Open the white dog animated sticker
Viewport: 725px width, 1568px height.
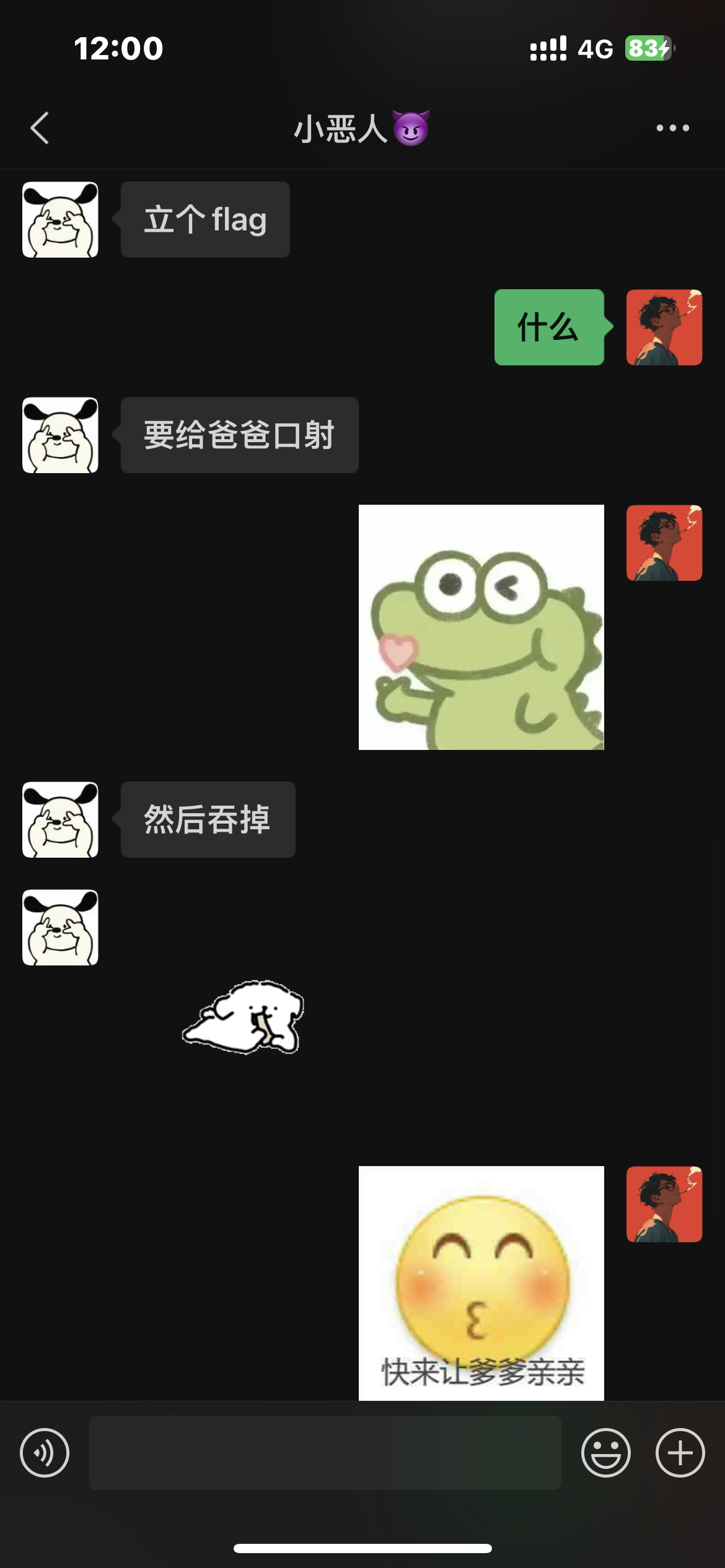coord(244,1017)
